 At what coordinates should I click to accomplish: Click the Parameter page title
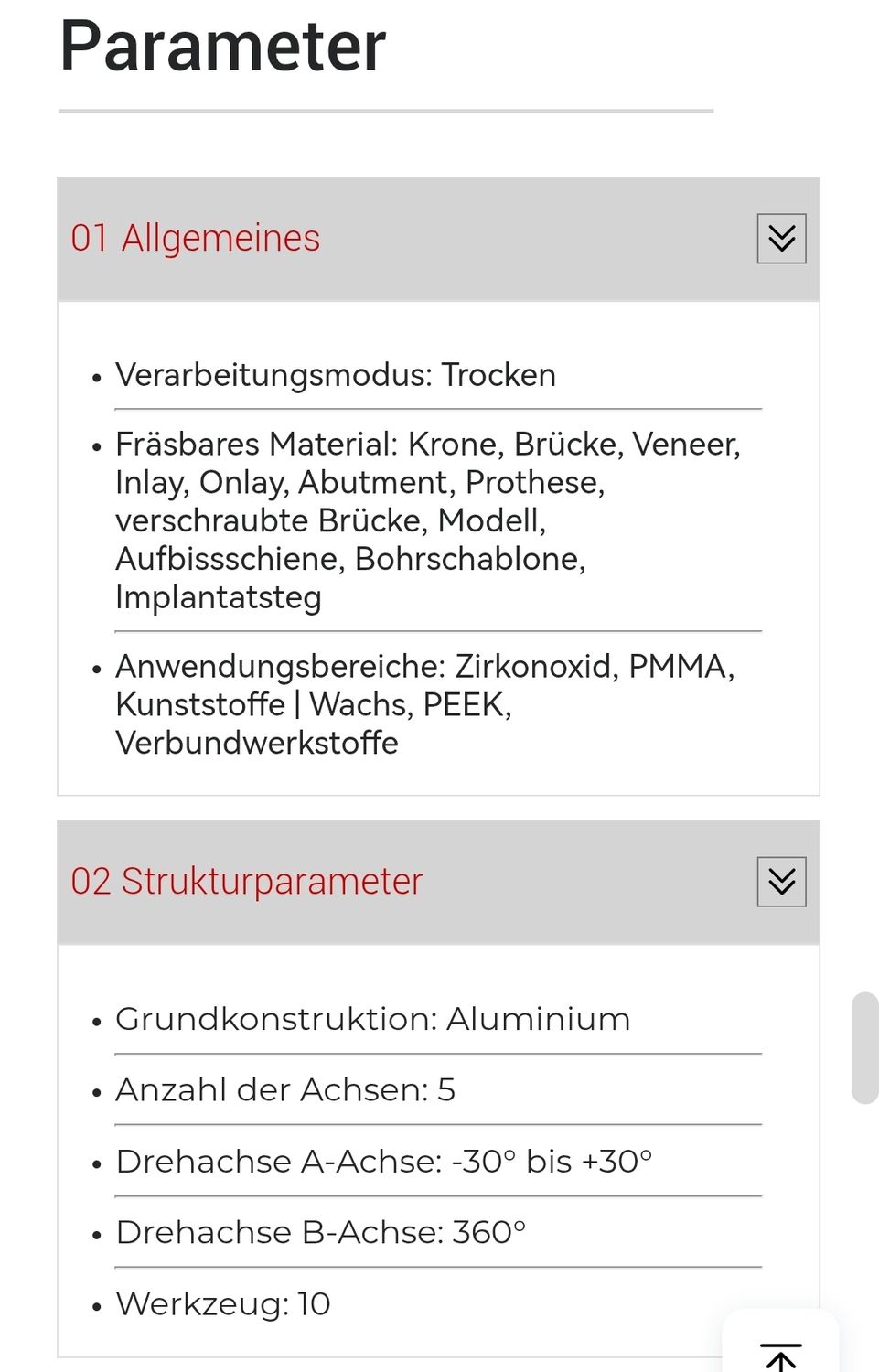(220, 48)
